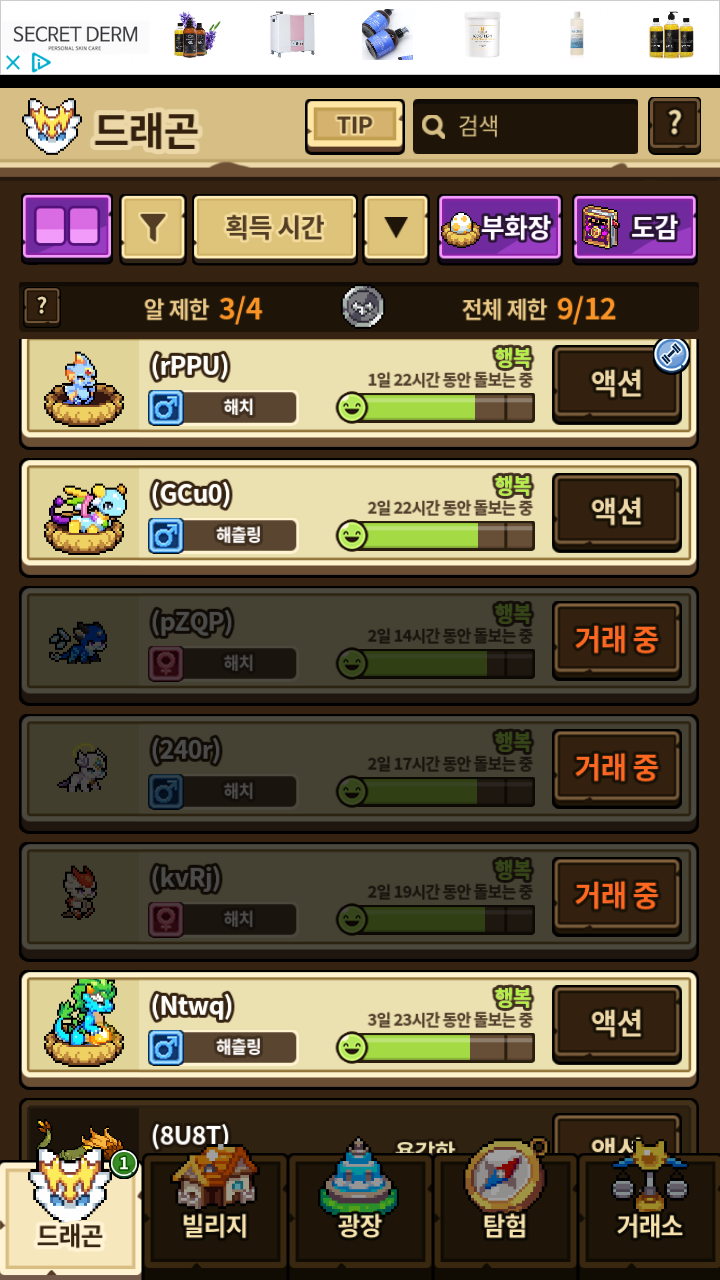Tap 액션 for dragon GCu0
Viewport: 720px width, 1280px height.
616,511
